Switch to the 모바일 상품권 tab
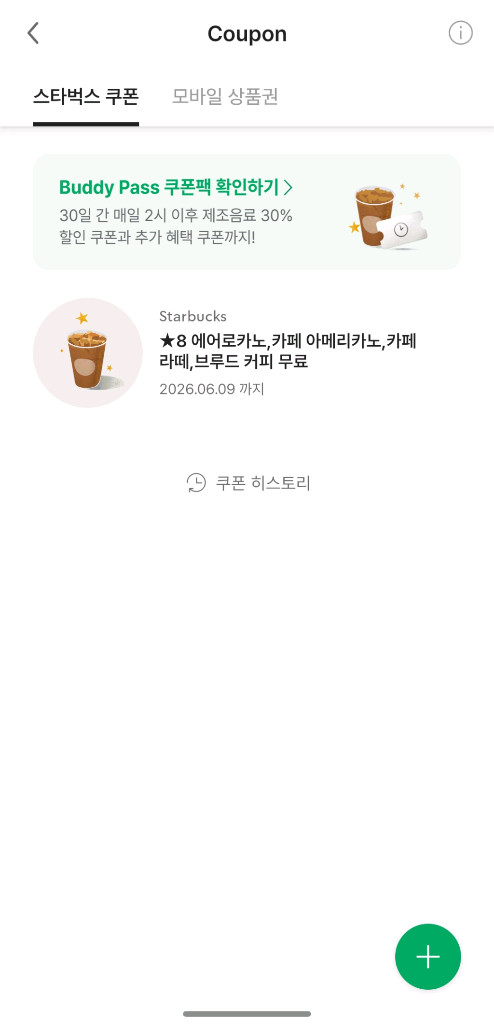494x1024 pixels. (225, 97)
